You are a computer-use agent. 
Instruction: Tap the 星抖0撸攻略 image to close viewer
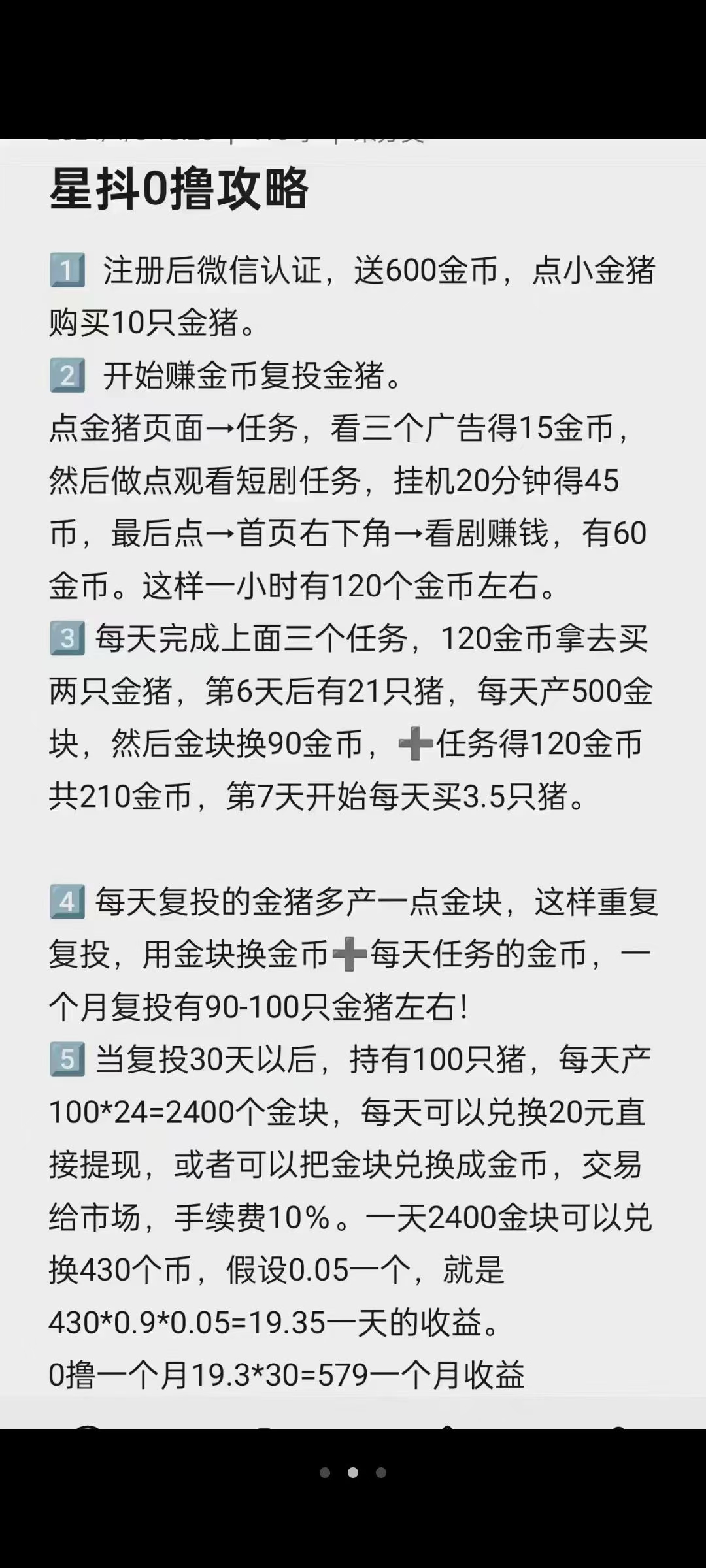(x=353, y=784)
